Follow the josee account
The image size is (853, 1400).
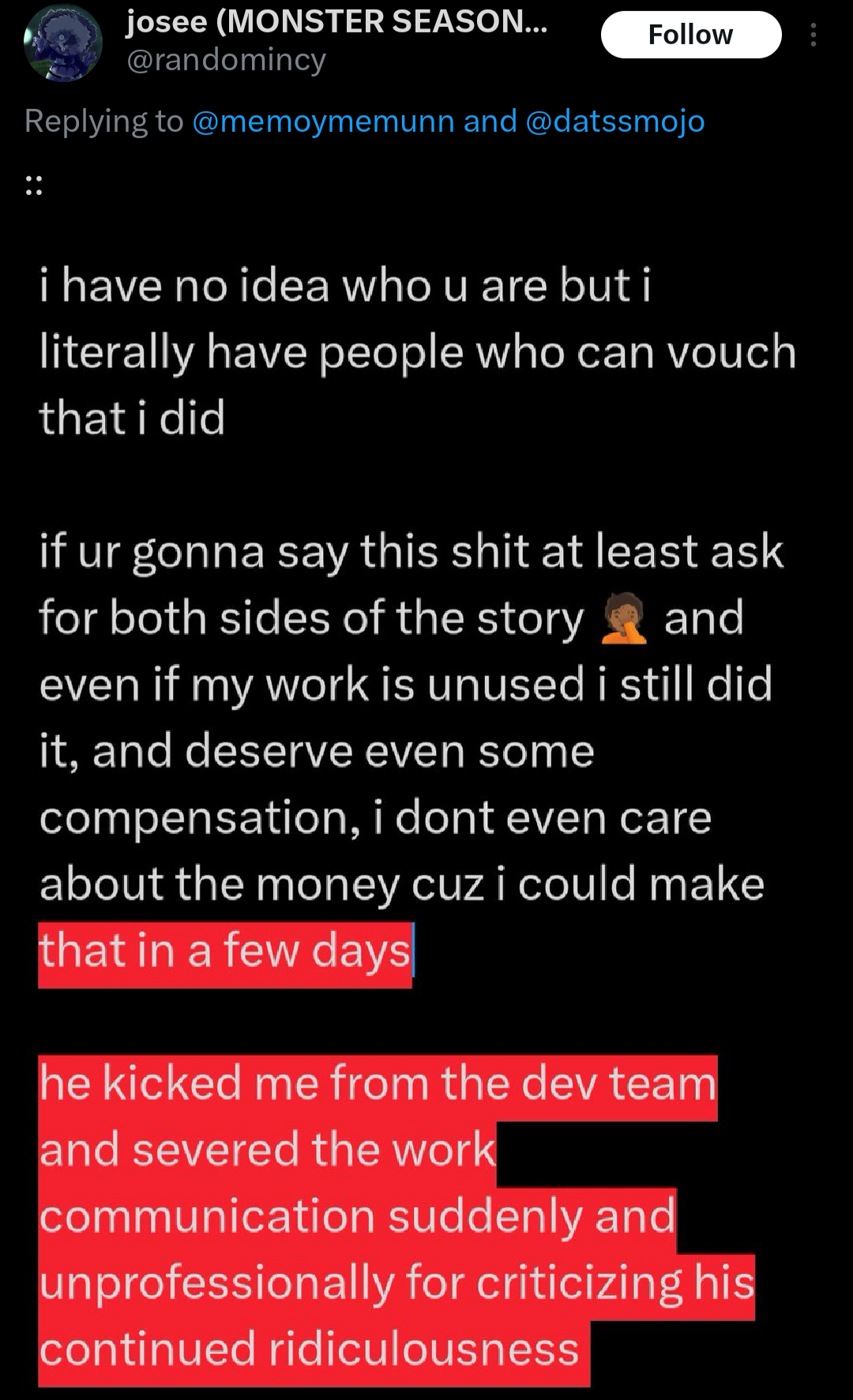click(x=690, y=35)
